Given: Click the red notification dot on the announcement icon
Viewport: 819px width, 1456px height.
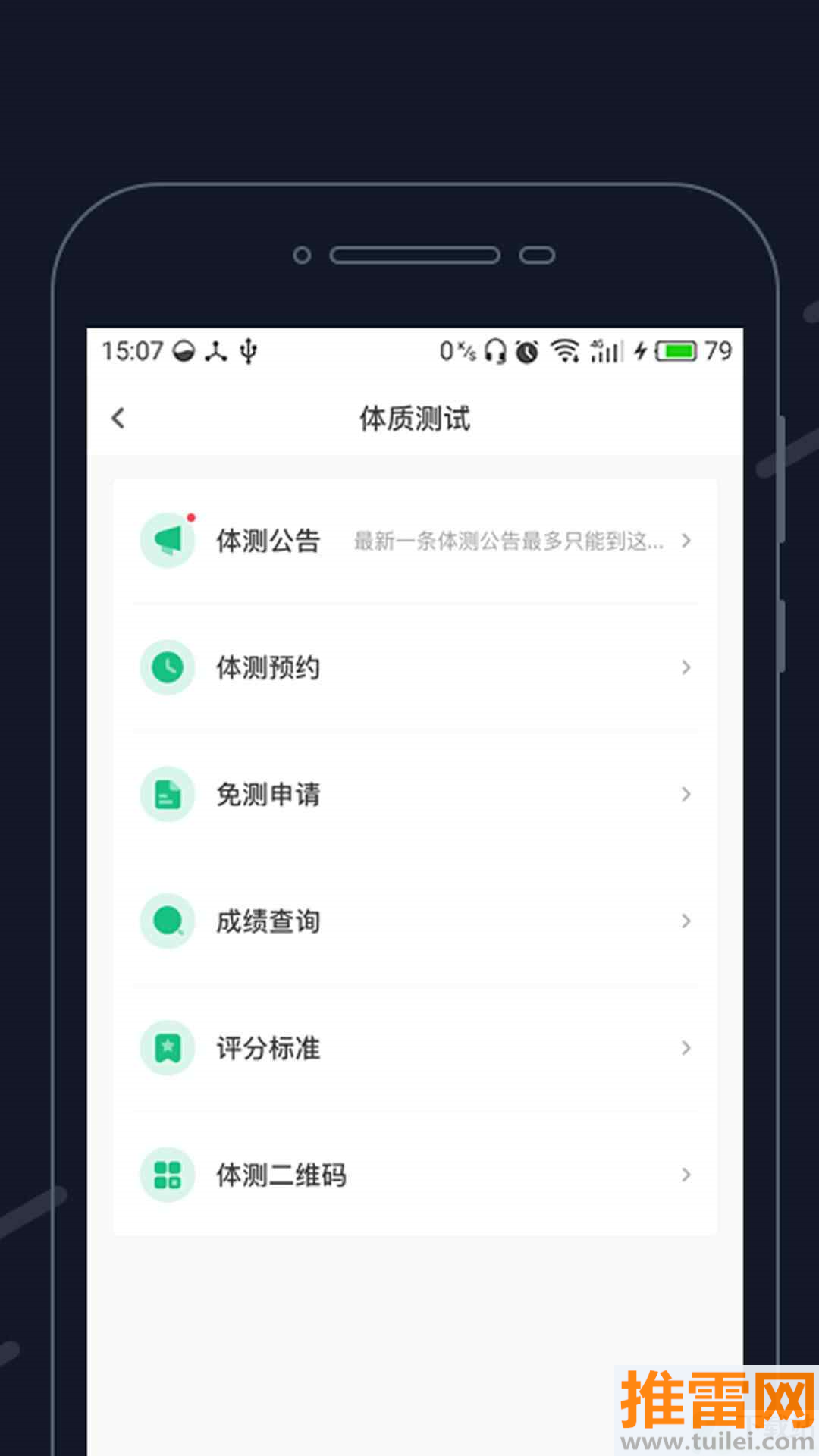Looking at the screenshot, I should pyautogui.click(x=191, y=516).
